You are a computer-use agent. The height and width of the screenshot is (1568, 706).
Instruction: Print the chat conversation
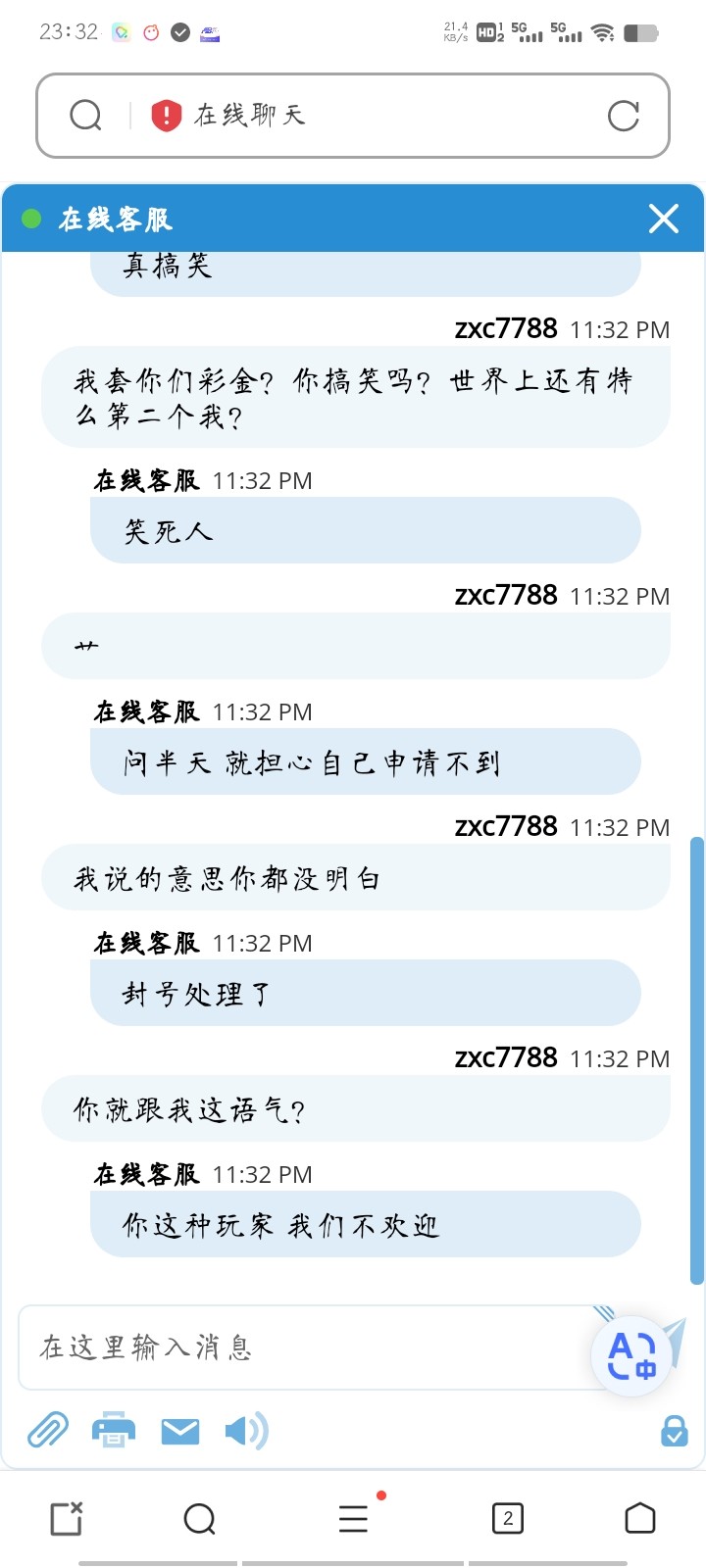(x=113, y=1431)
